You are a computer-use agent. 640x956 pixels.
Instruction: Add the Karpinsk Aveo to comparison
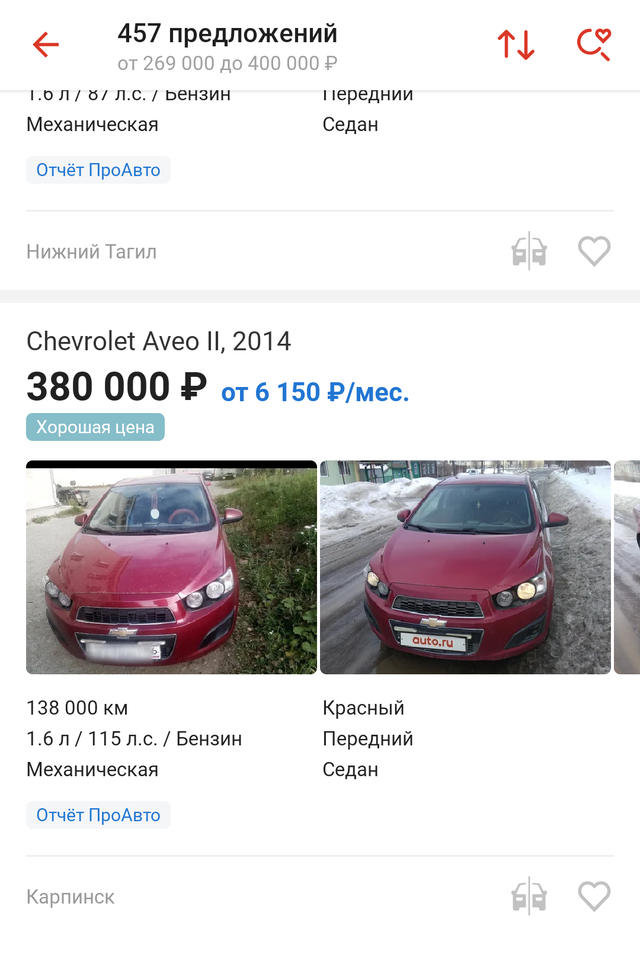[x=529, y=896]
